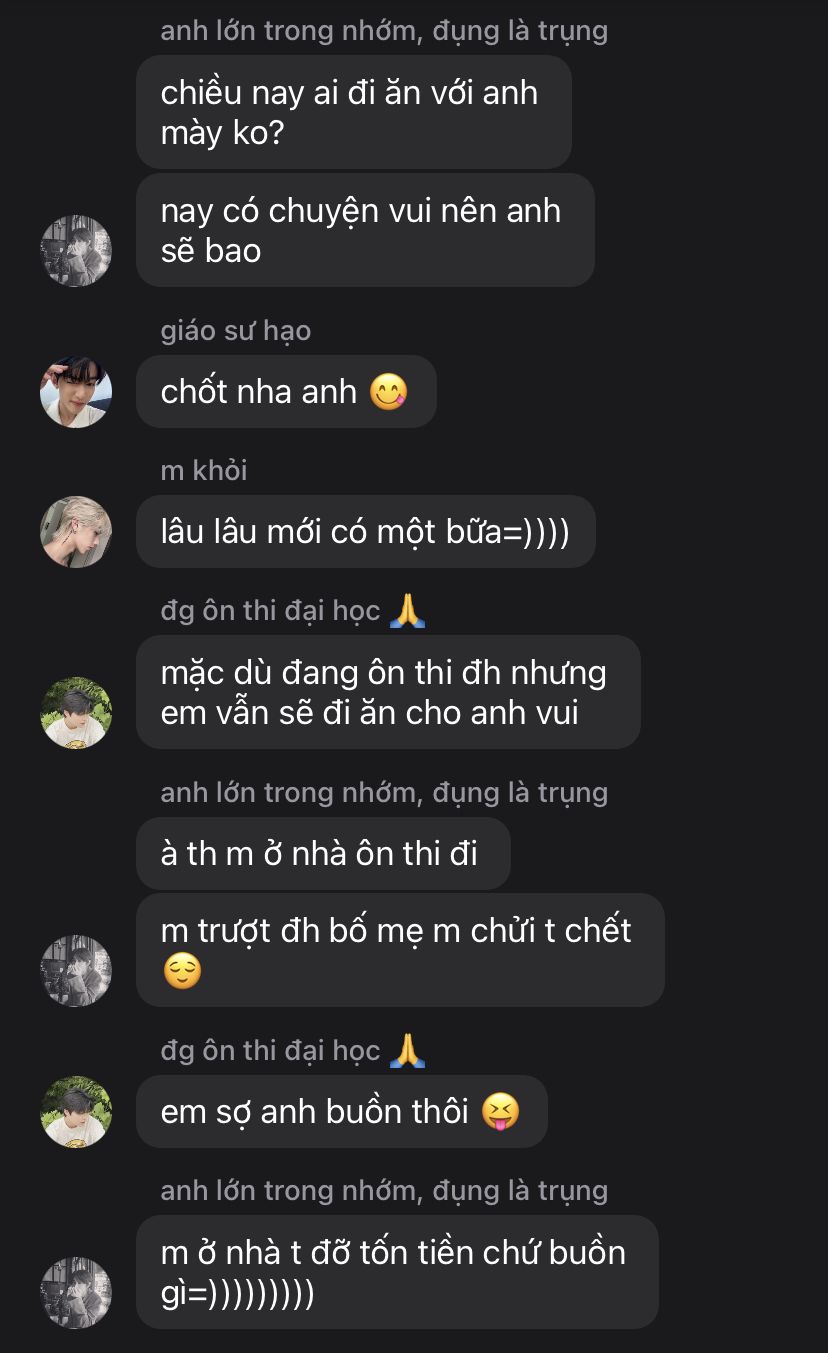The width and height of the screenshot is (828, 1353).
Task: Tap avatar beside 'em sợ anh buồn thôi'
Action: (x=76, y=1112)
